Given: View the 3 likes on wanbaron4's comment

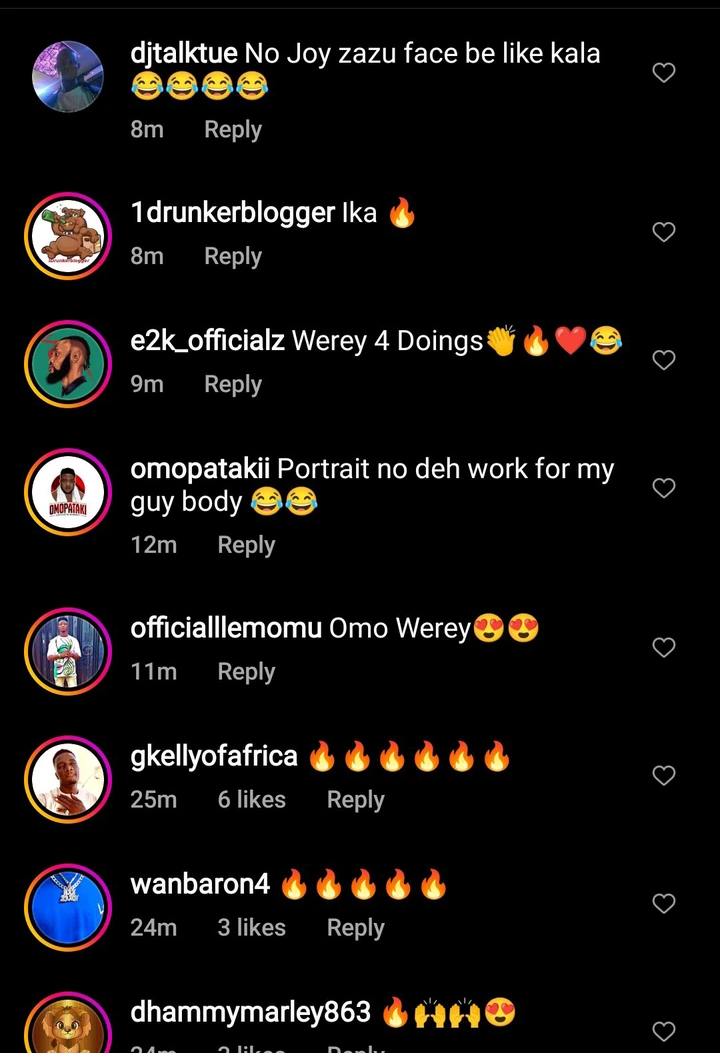Looking at the screenshot, I should (x=251, y=928).
